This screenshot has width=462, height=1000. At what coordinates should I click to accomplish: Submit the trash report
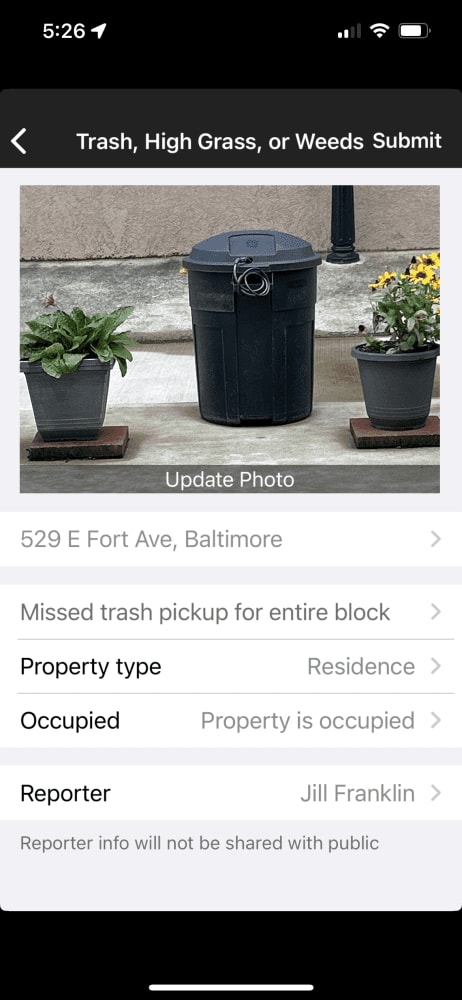point(407,140)
